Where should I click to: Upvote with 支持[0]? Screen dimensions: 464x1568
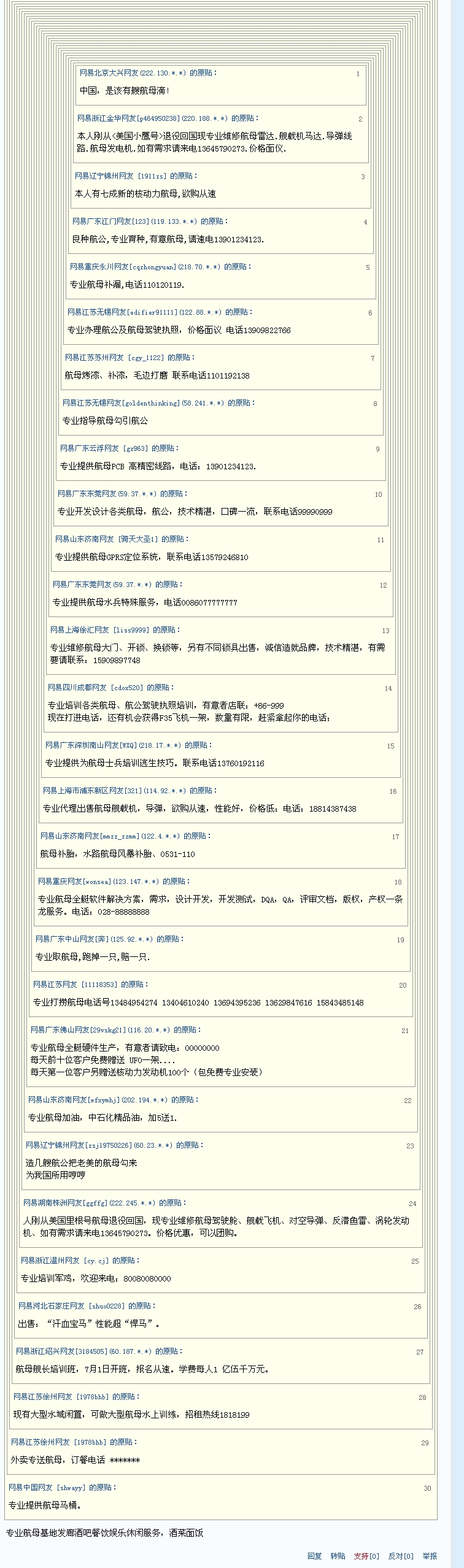[x=366, y=1556]
